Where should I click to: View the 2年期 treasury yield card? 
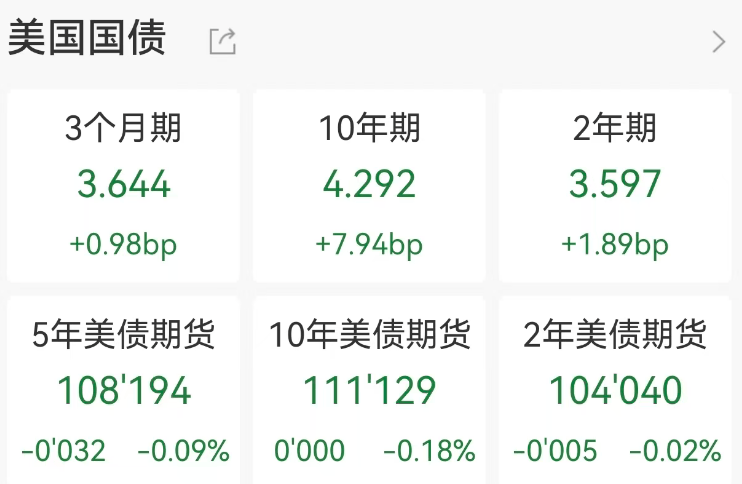pyautogui.click(x=616, y=186)
